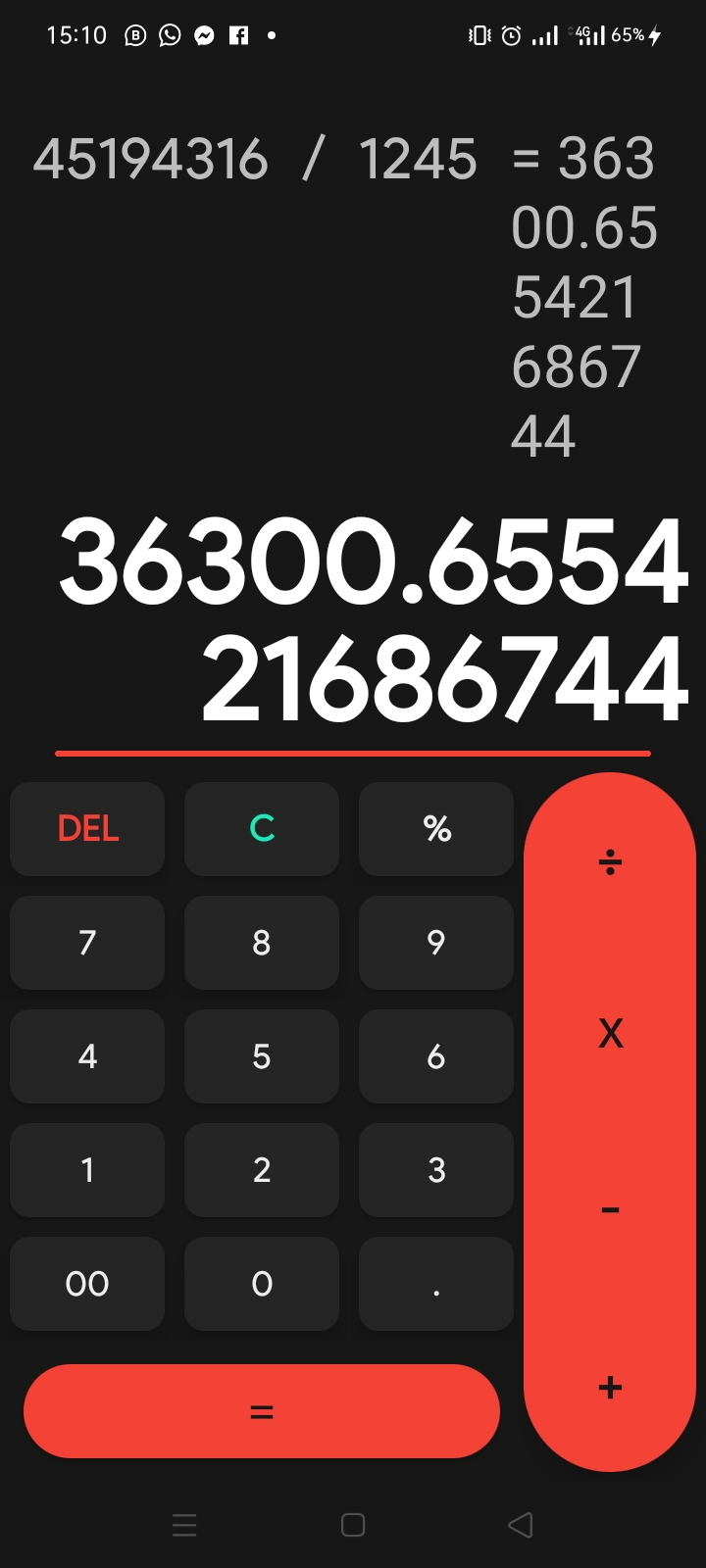
Task: Select the multiplication X operator
Action: coord(610,1033)
